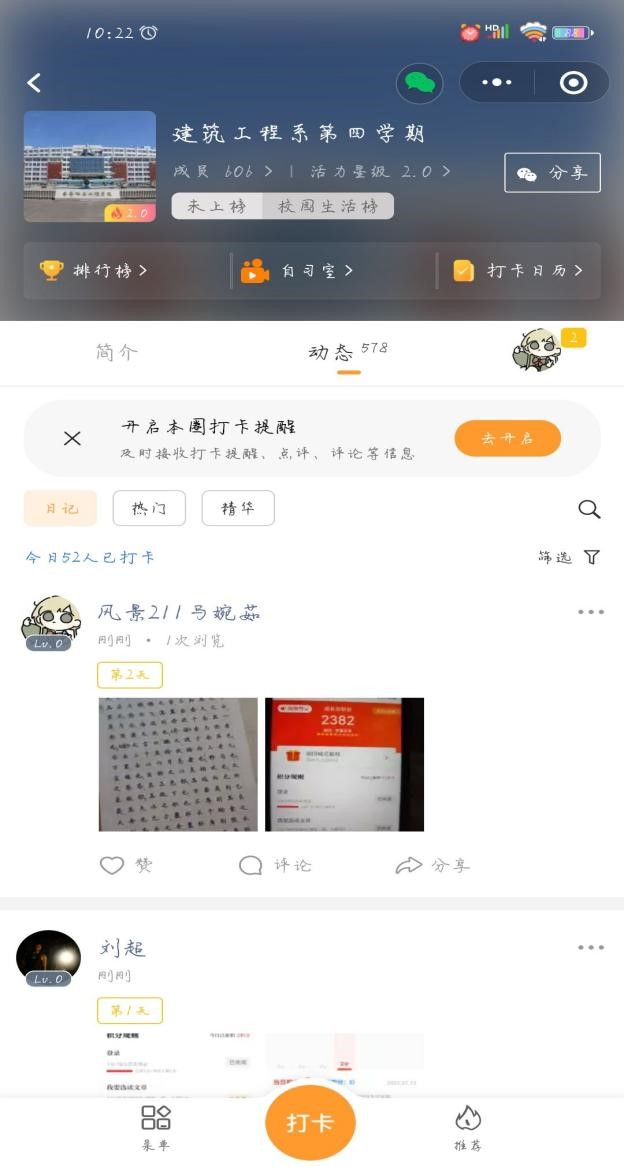Tap the 分享 share button
The width and height of the screenshot is (624, 1167).
[552, 173]
